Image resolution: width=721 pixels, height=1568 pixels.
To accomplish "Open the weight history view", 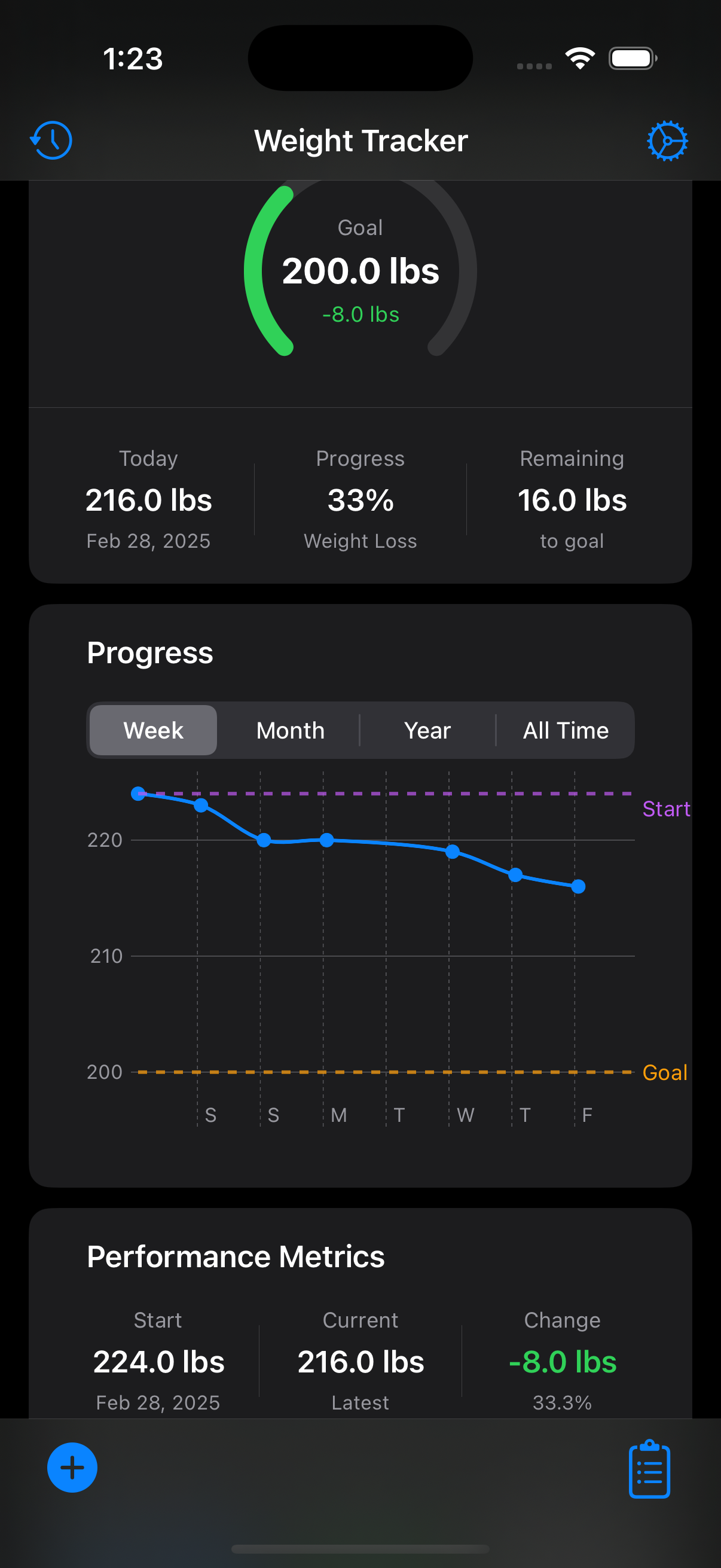I will click(x=52, y=139).
